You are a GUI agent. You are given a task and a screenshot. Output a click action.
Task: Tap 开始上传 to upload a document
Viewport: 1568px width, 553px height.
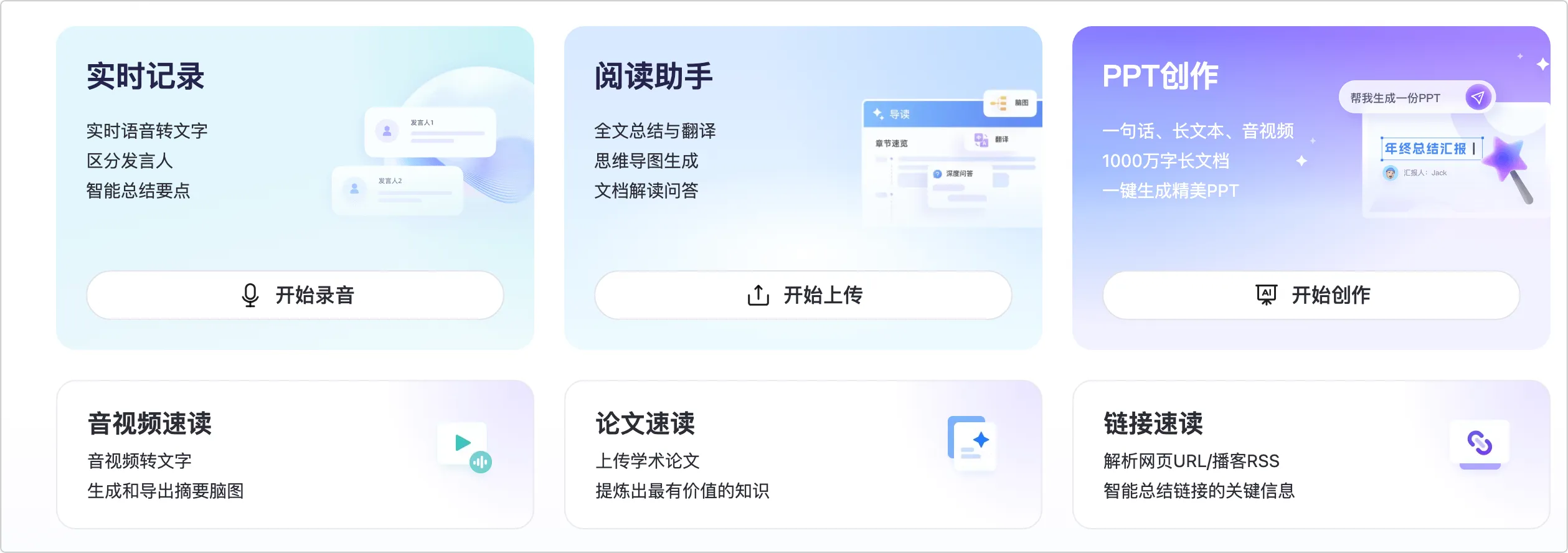[803, 295]
